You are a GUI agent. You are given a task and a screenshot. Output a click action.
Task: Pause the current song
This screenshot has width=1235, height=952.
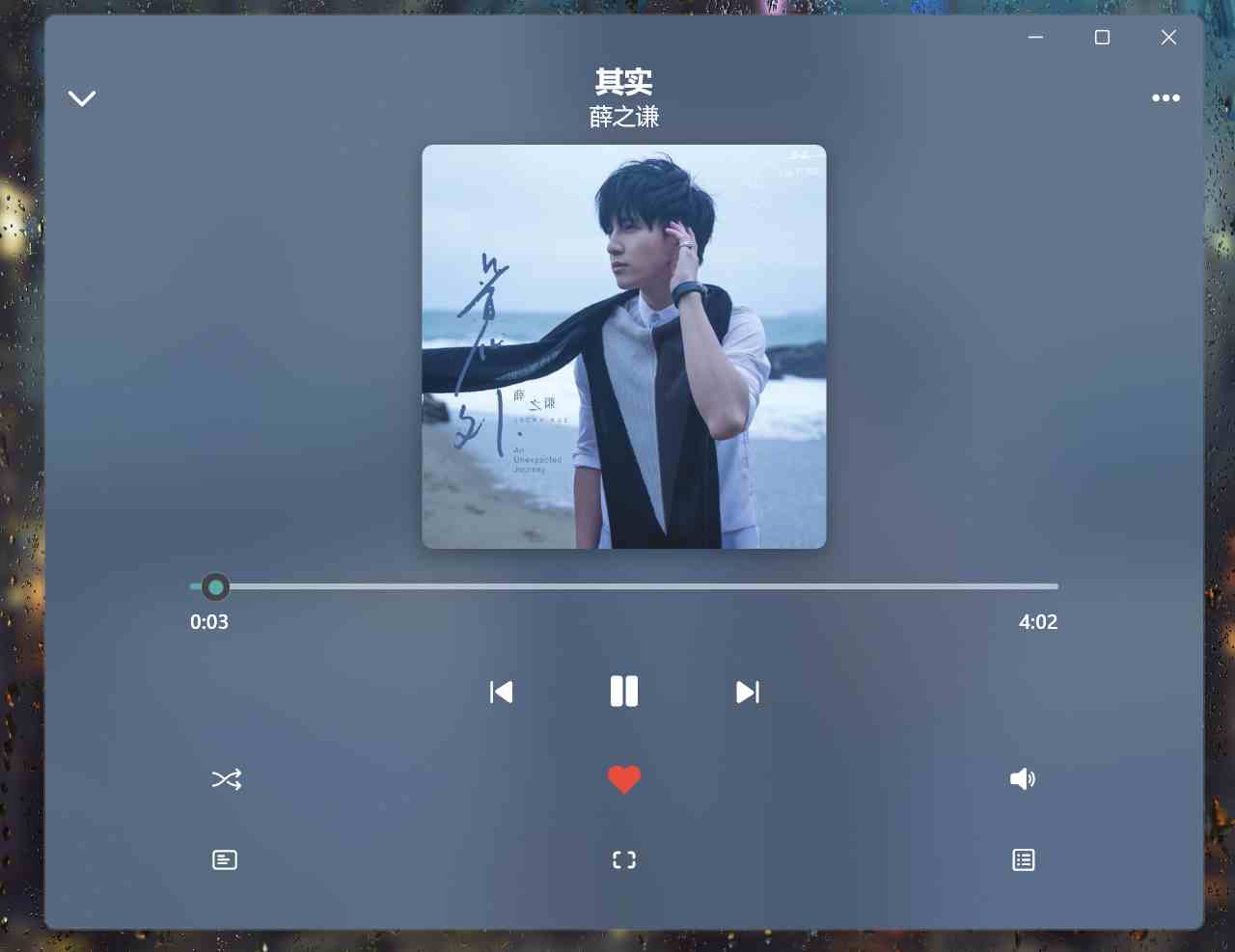tap(624, 692)
